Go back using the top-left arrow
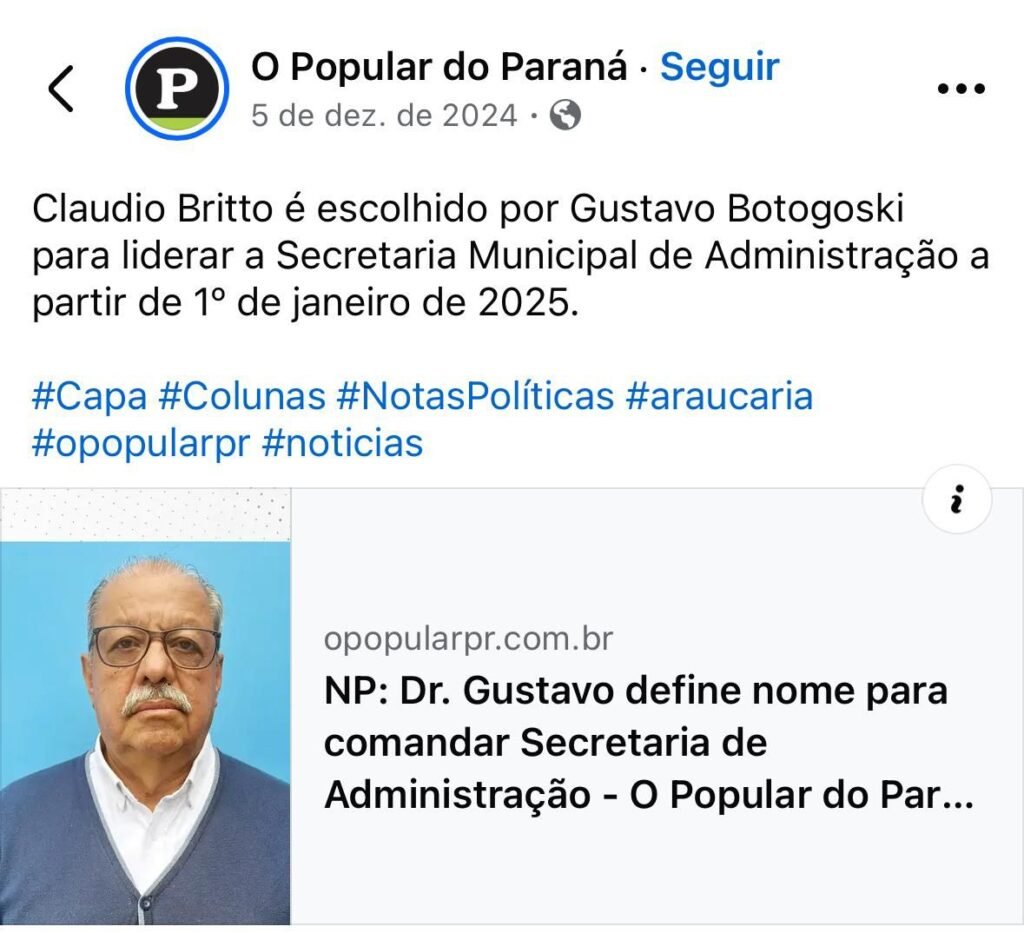Screen dimensions: 1024x933 [61, 89]
